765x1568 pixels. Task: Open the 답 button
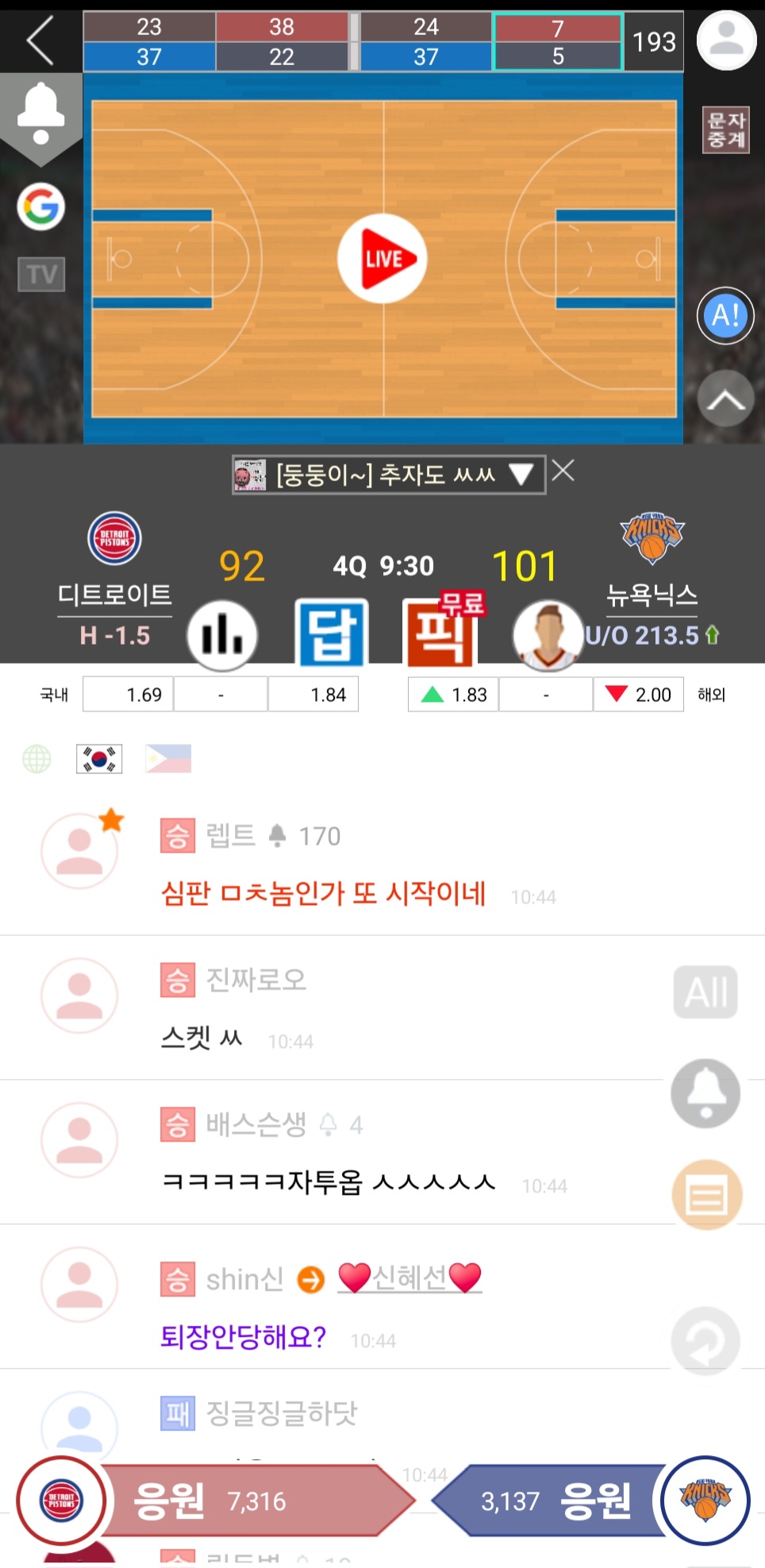(332, 633)
